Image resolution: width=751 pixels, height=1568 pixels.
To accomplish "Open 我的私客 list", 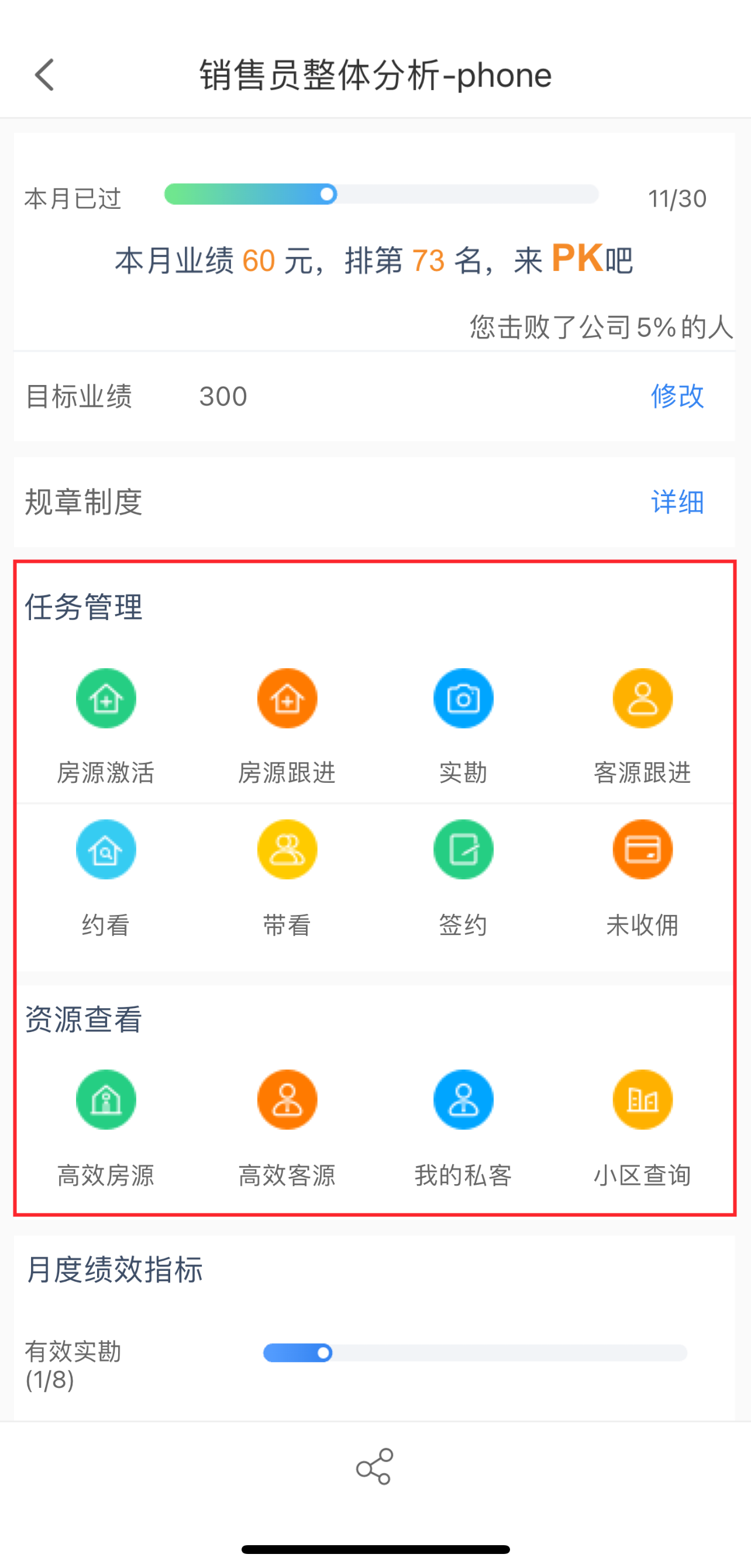I will pos(463,1100).
